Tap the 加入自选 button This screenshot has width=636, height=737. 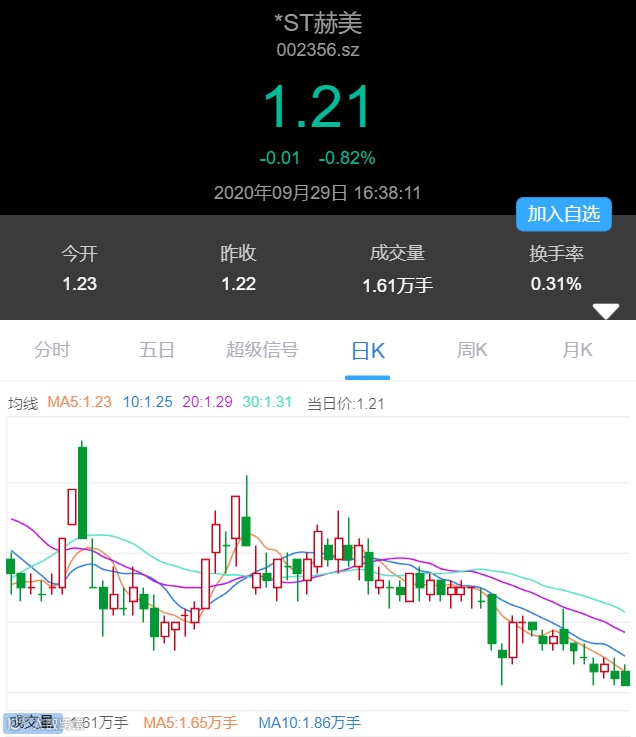coord(563,214)
